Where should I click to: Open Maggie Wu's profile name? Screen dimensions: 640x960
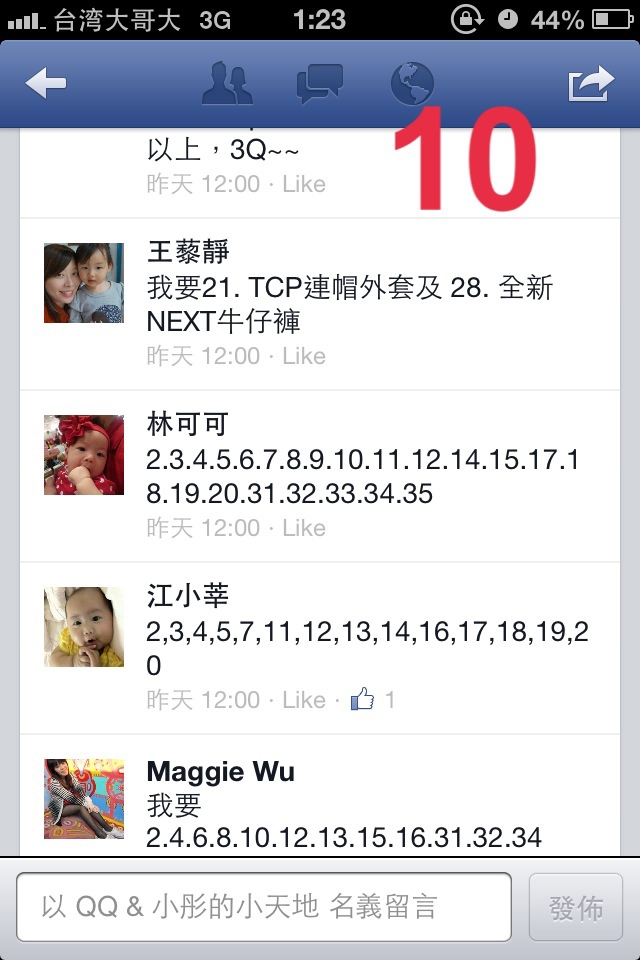tap(220, 772)
